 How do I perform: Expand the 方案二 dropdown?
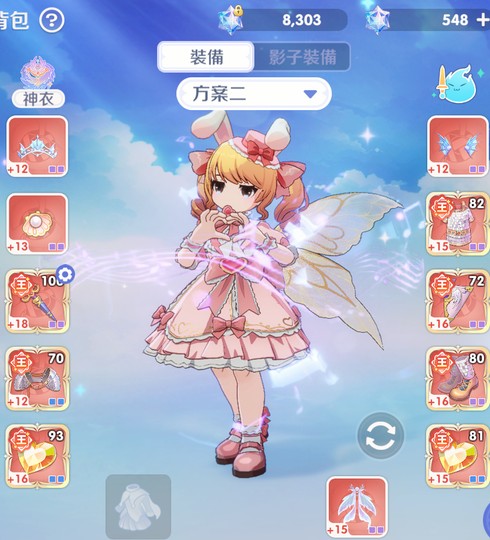[x=254, y=94]
